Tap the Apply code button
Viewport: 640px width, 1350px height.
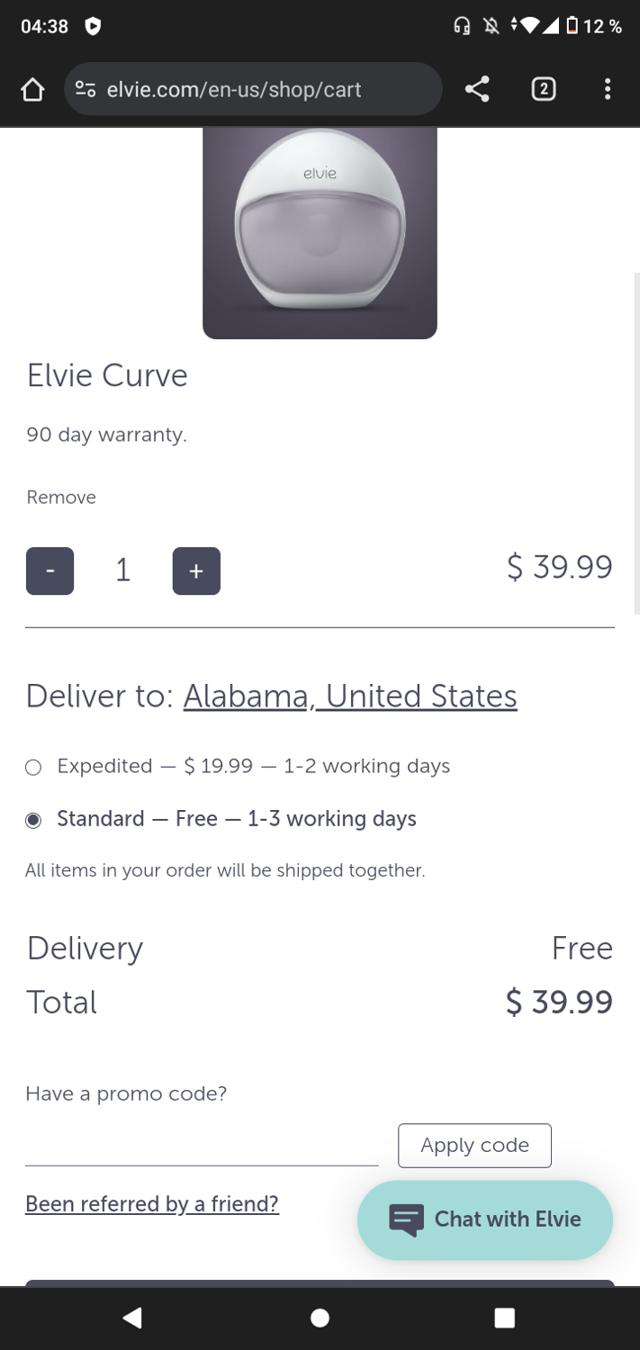(x=474, y=1146)
